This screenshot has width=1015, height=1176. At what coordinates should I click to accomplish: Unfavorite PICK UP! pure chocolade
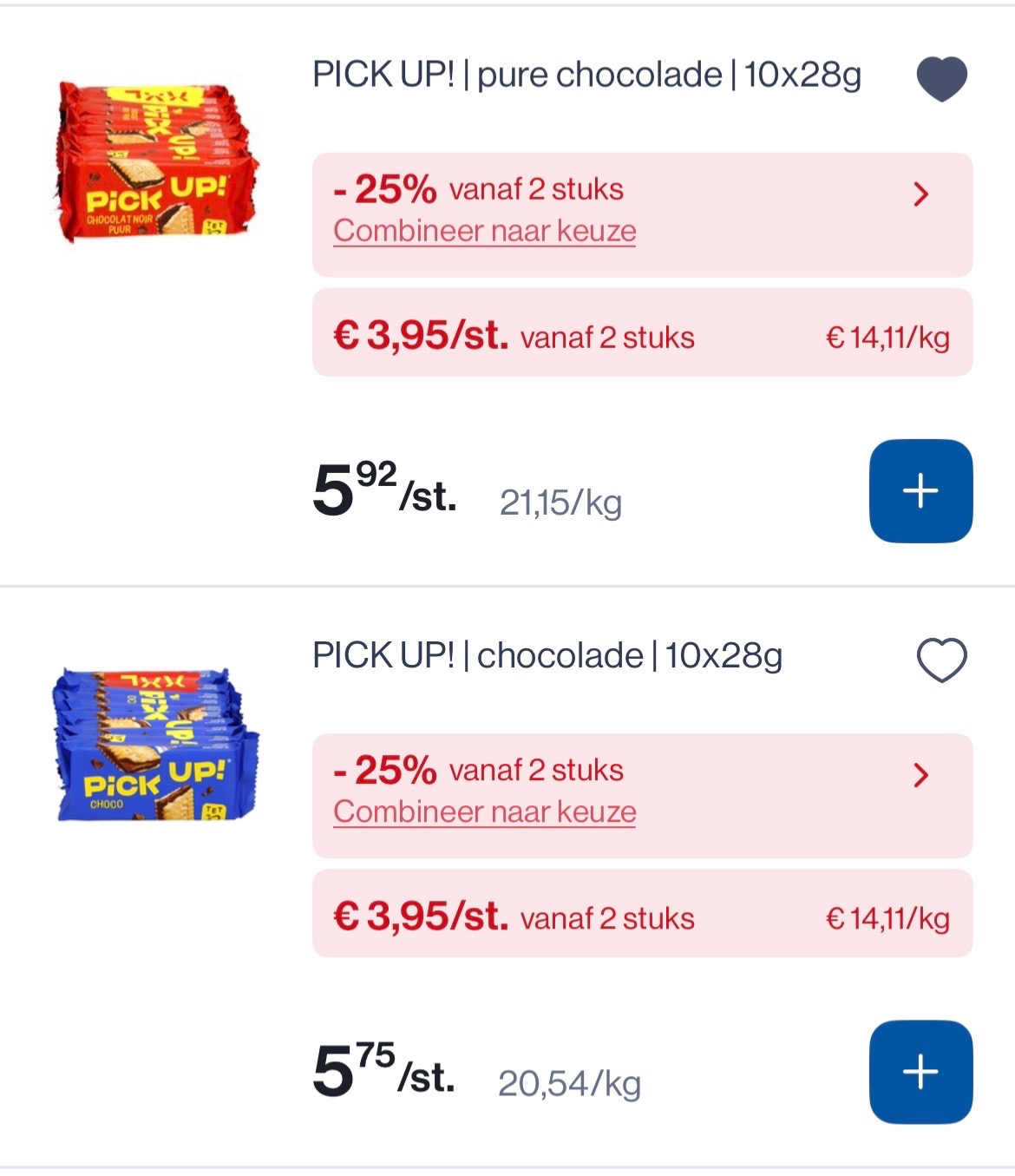tap(941, 78)
